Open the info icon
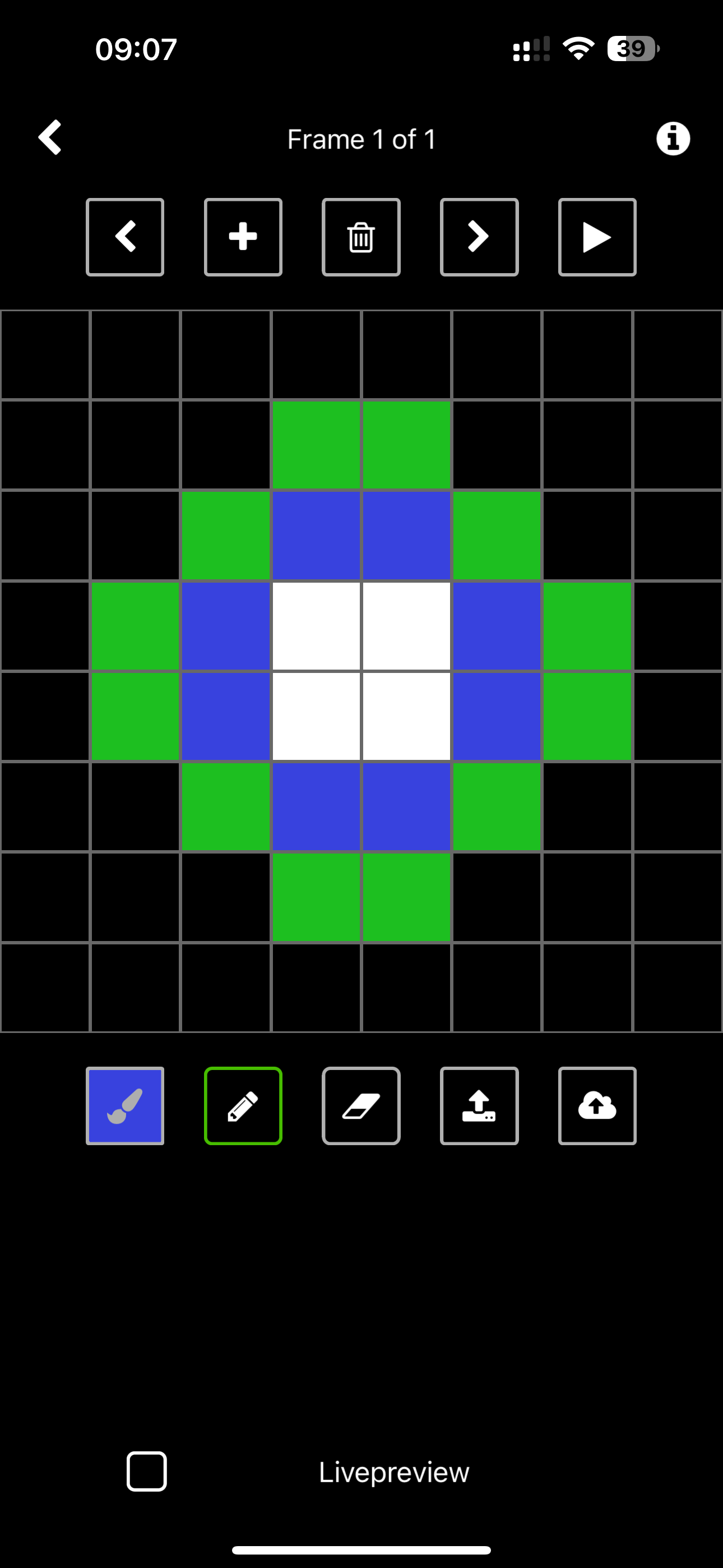The height and width of the screenshot is (1568, 723). (x=673, y=139)
